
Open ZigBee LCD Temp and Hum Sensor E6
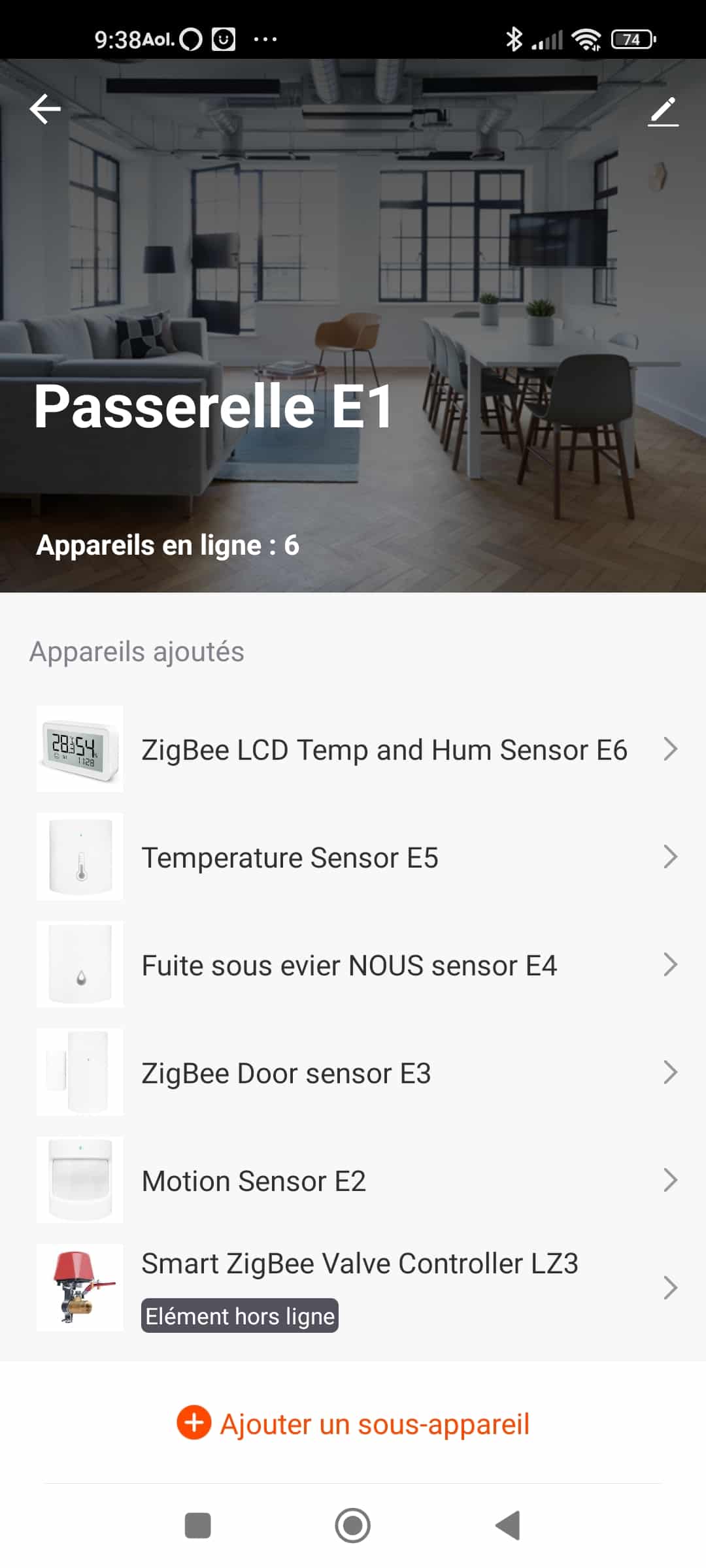pyautogui.click(x=353, y=749)
